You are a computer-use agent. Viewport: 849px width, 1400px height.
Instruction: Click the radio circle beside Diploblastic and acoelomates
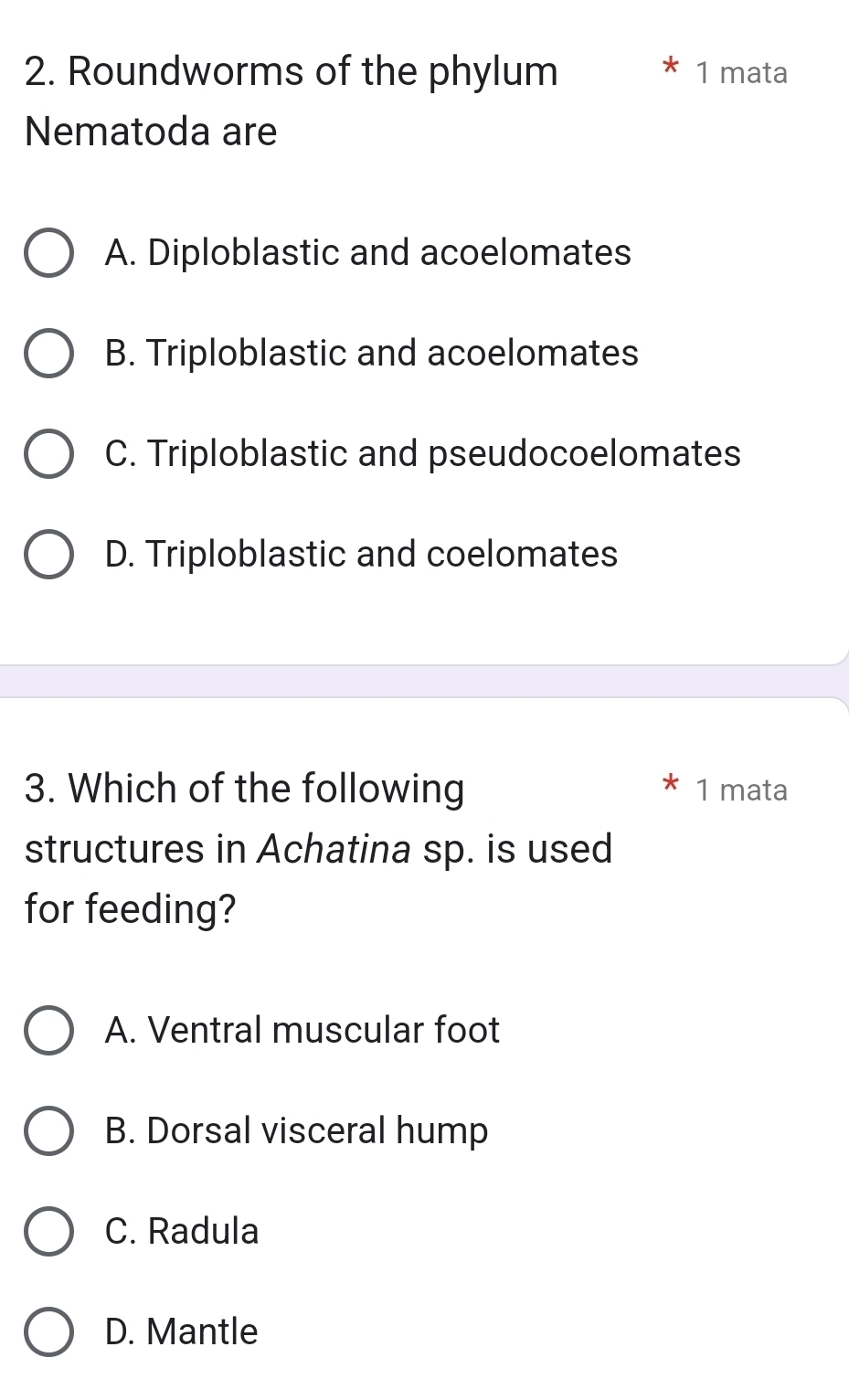[50, 253]
